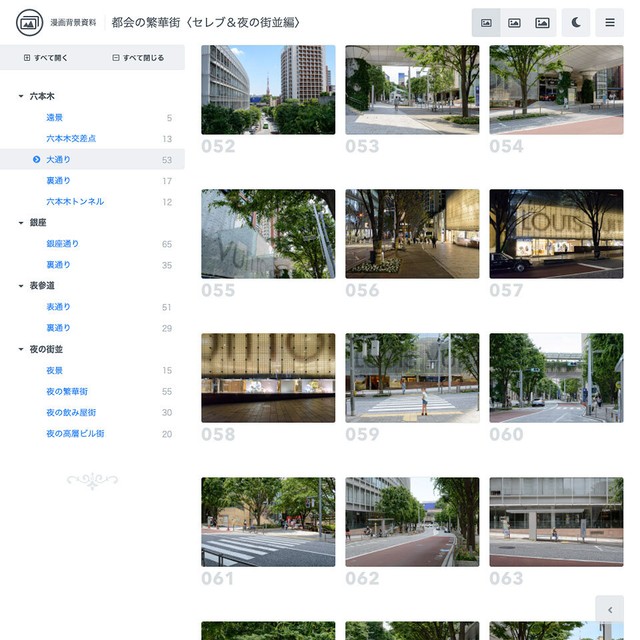This screenshot has width=640, height=640.
Task: Open 銀座通り folder
Action: coord(62,244)
